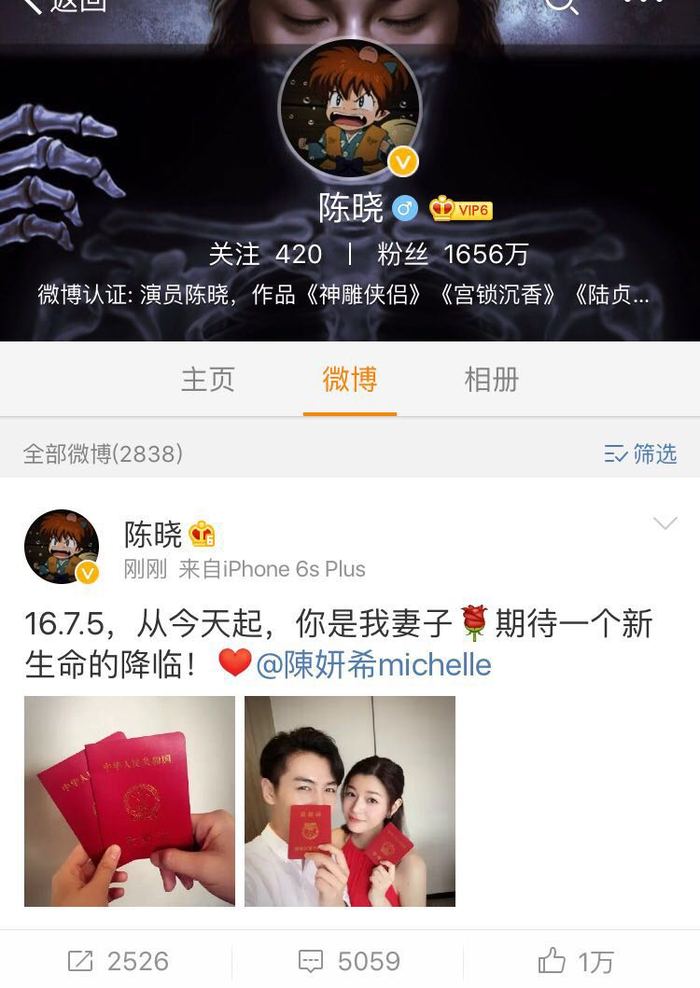Select the 微博 tab

(x=350, y=380)
